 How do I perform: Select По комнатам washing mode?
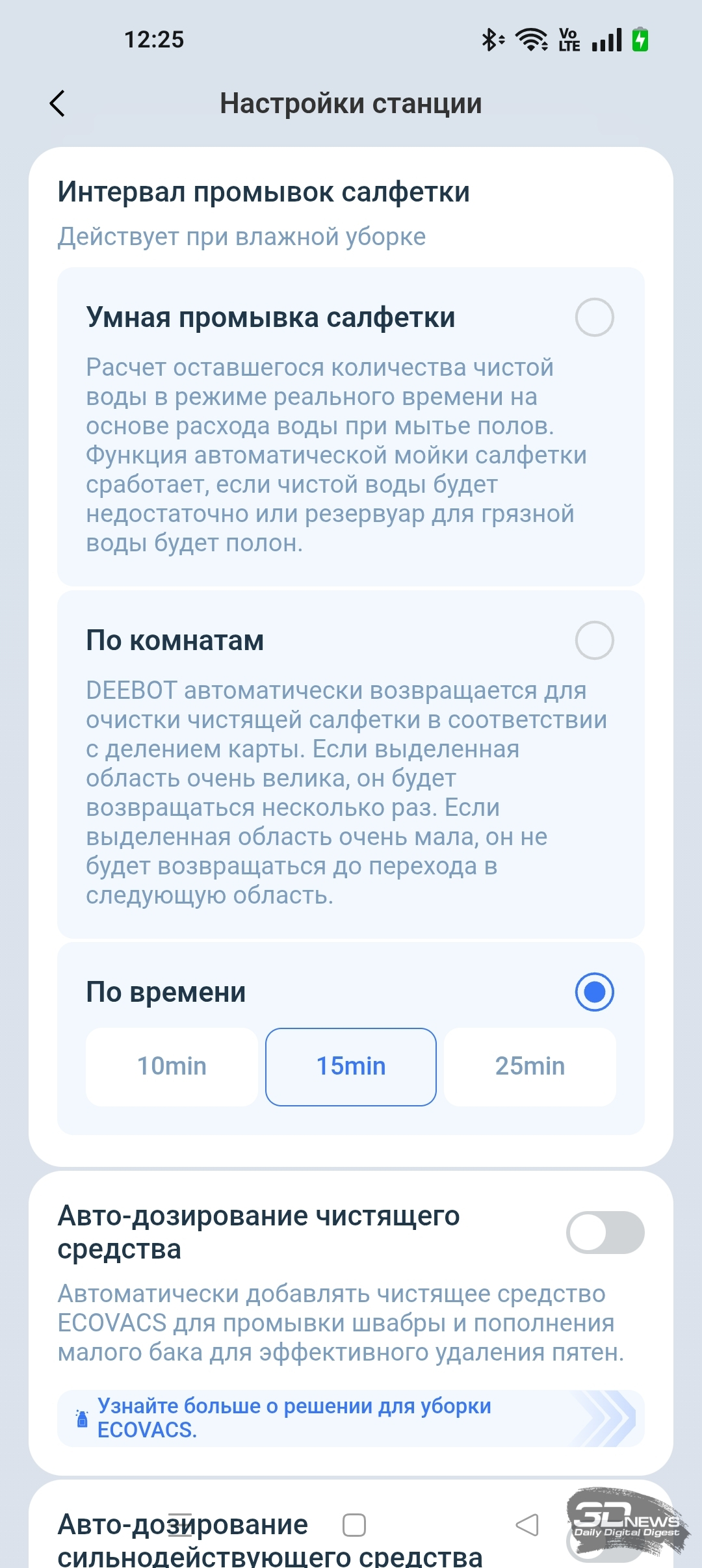594,640
